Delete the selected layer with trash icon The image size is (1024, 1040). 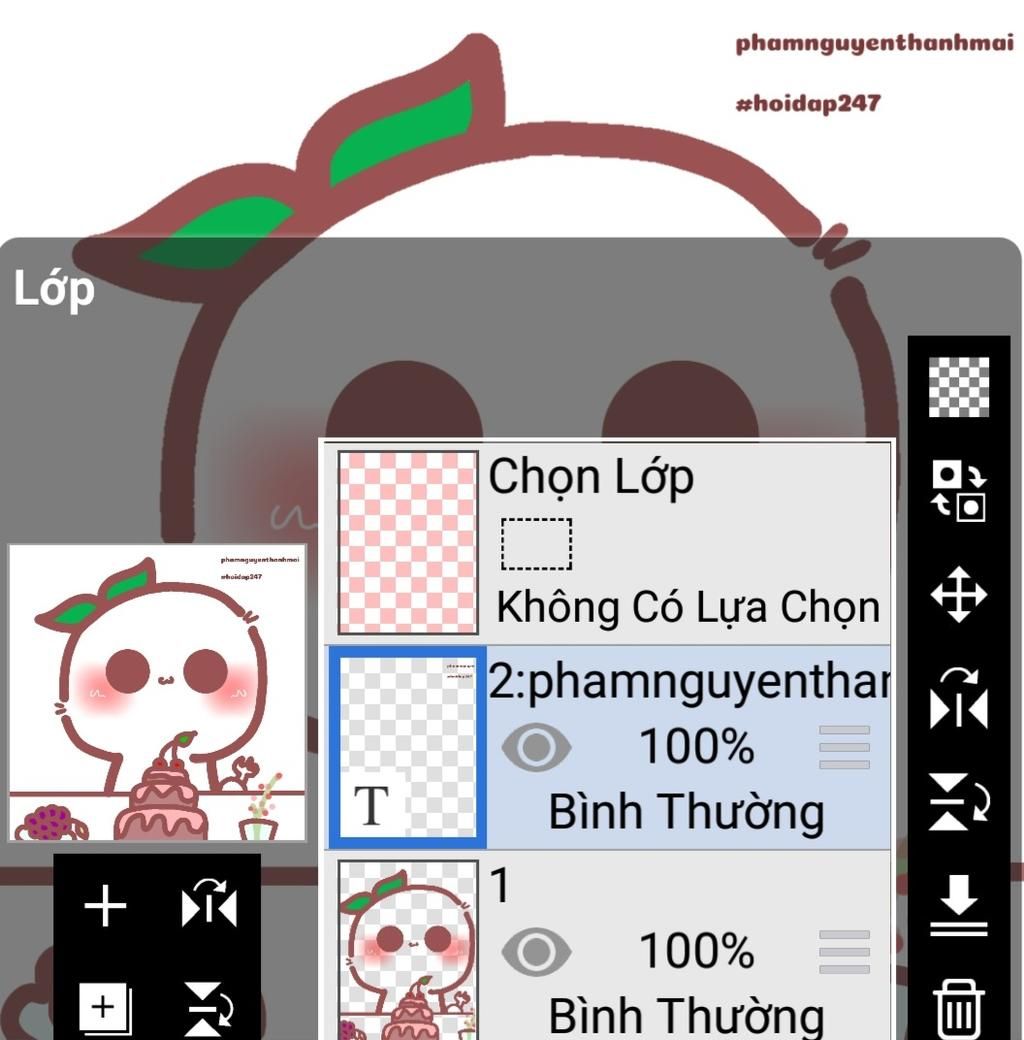point(959,1008)
